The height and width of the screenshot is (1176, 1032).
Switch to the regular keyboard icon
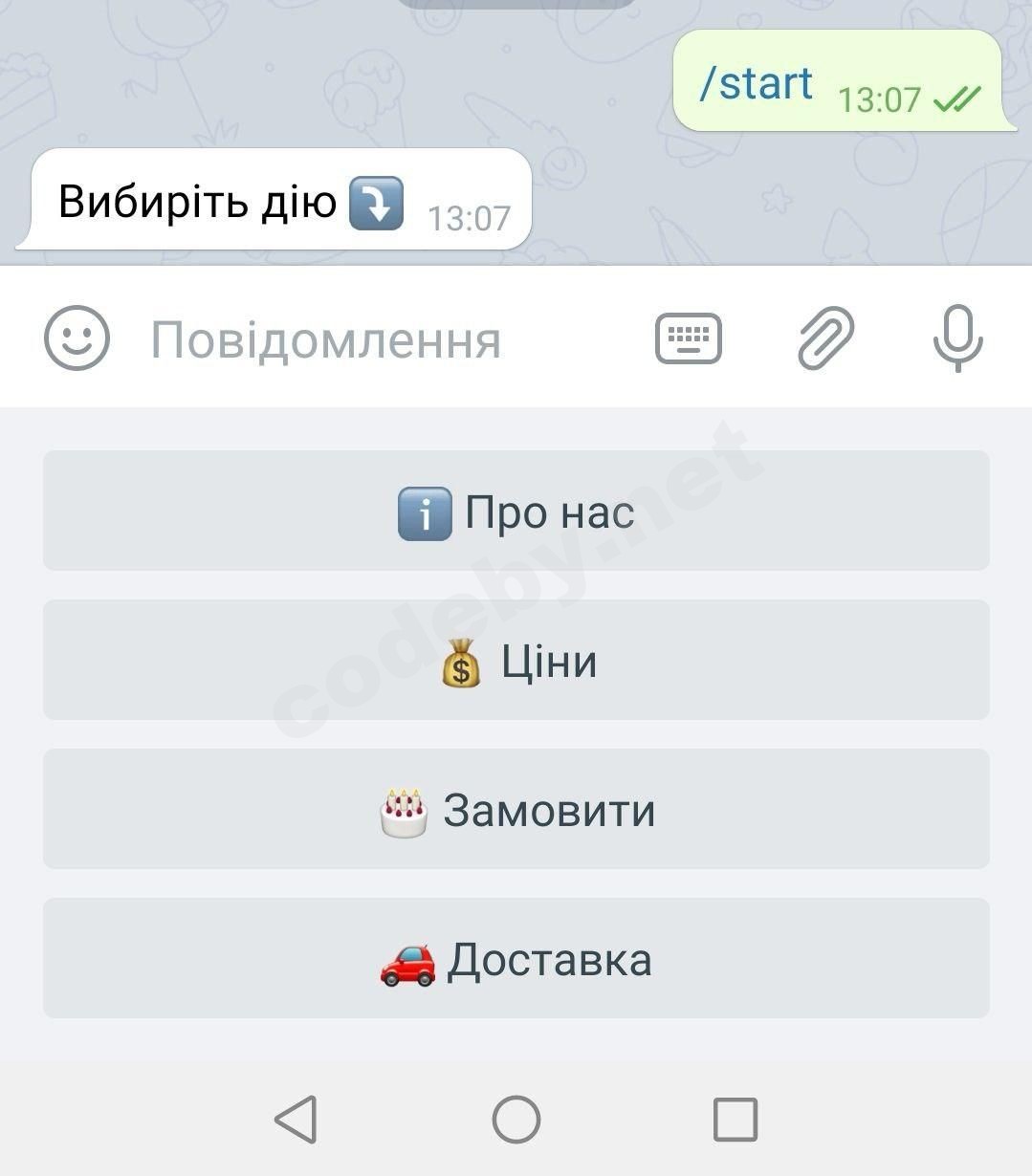point(688,338)
